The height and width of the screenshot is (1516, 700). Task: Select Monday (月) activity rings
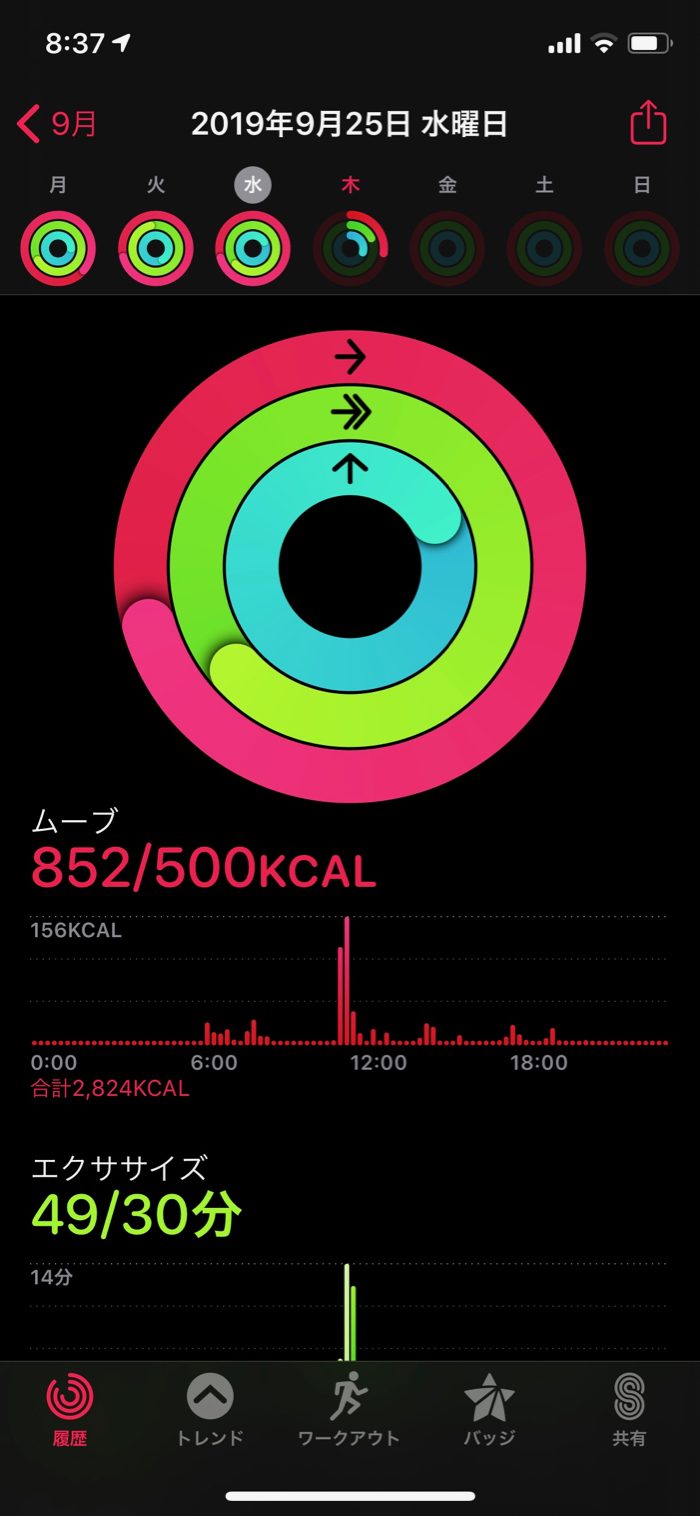click(x=58, y=248)
